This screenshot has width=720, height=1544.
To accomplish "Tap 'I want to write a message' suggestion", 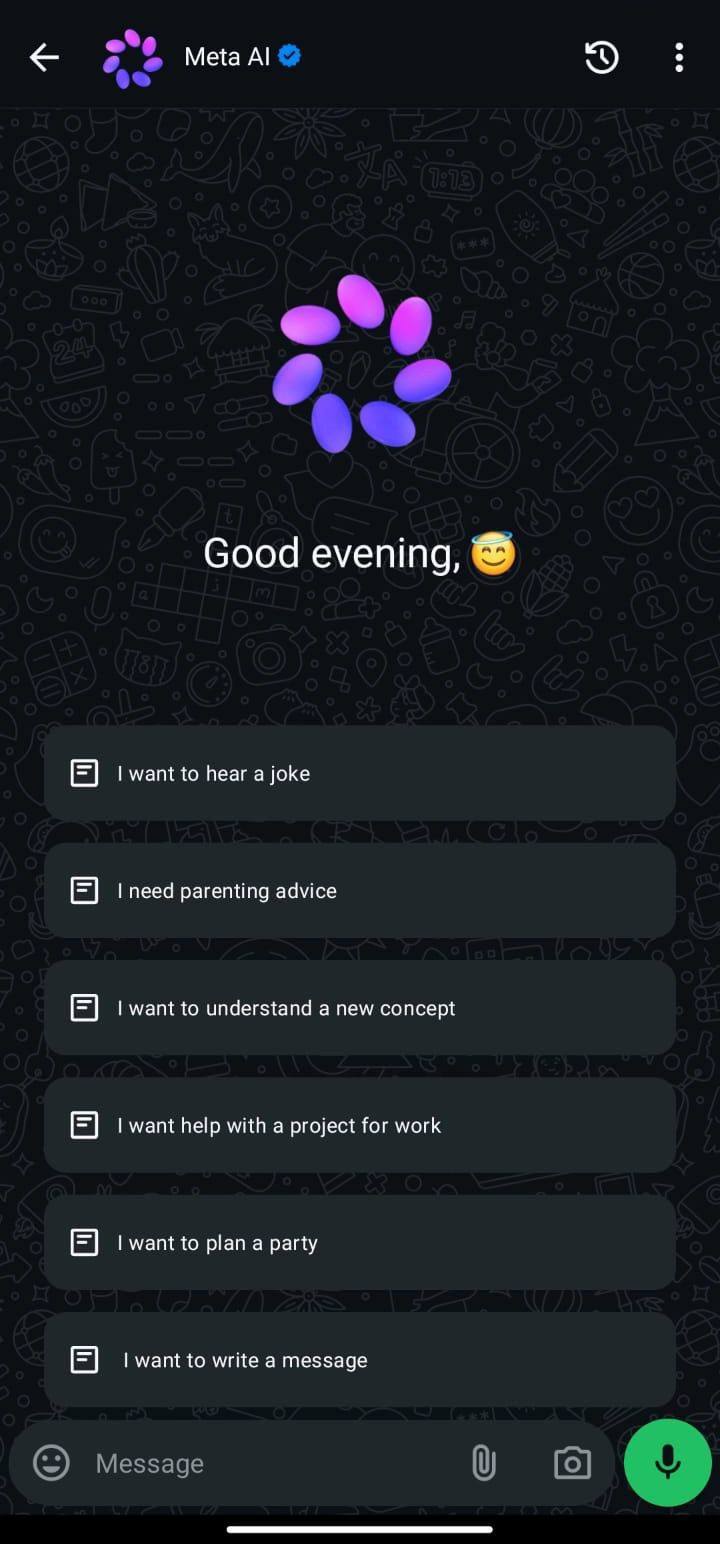I will click(x=360, y=1360).
